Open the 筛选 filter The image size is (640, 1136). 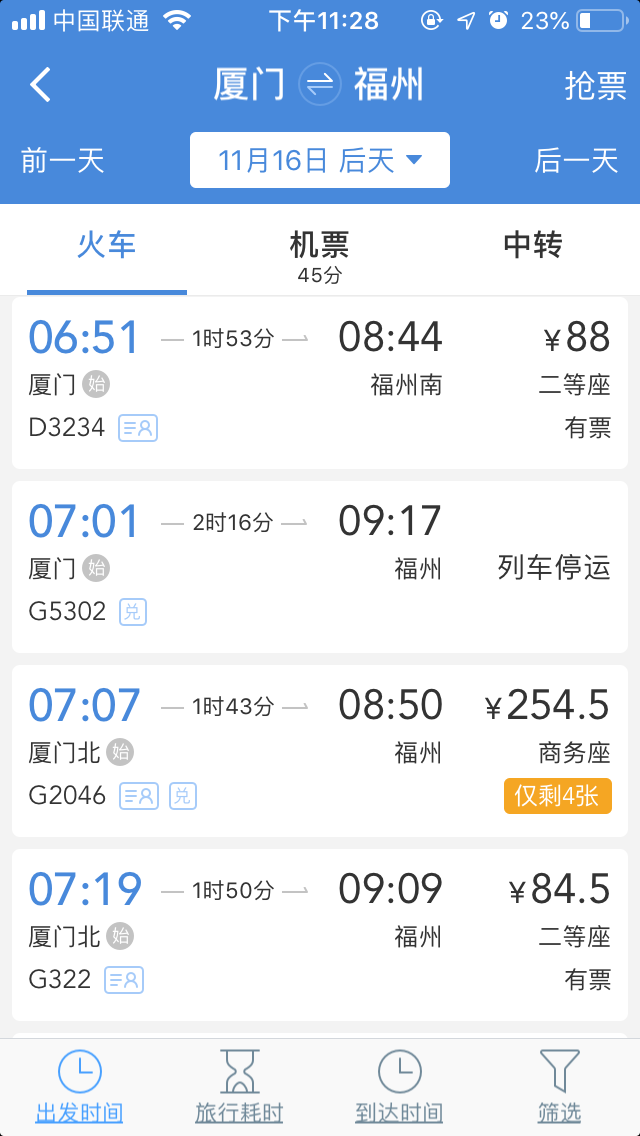pos(559,1087)
